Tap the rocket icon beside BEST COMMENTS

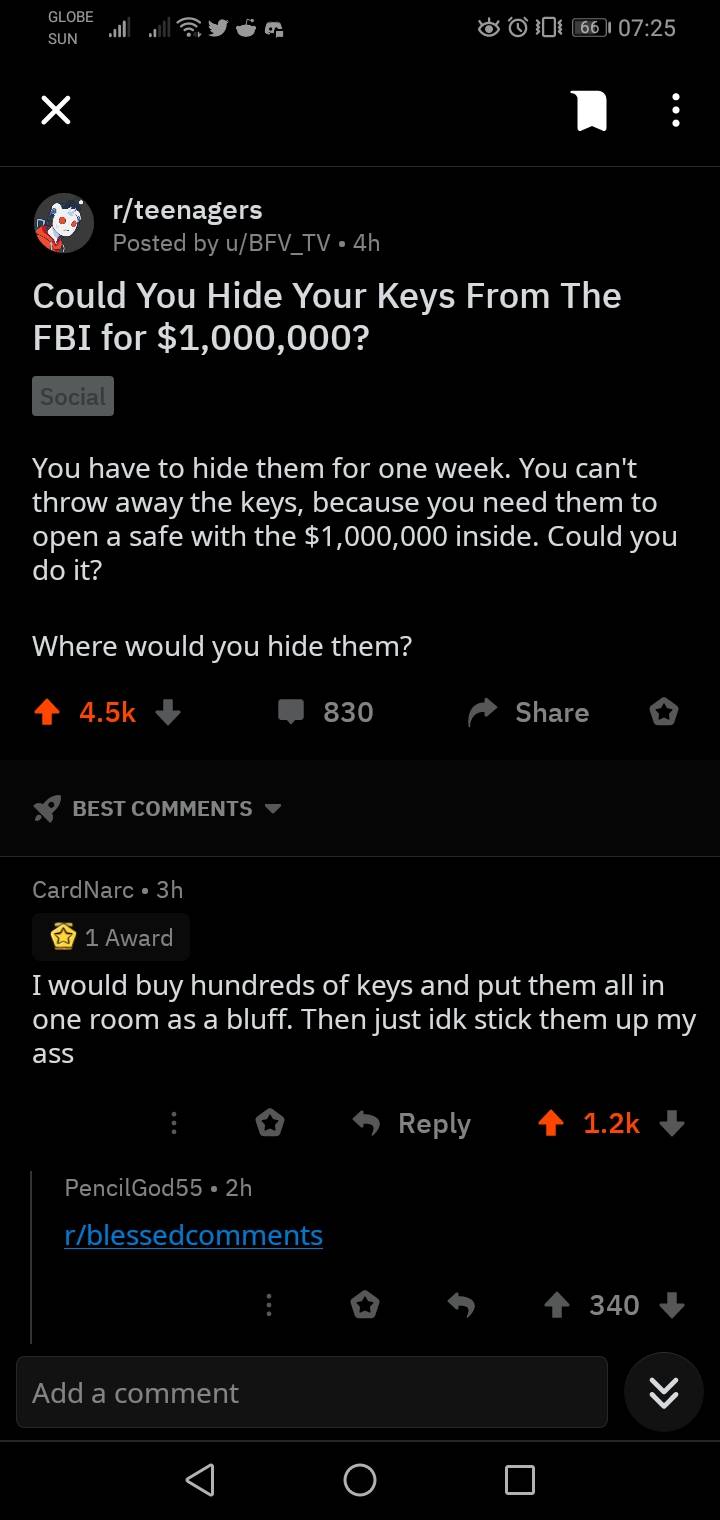tap(44, 808)
